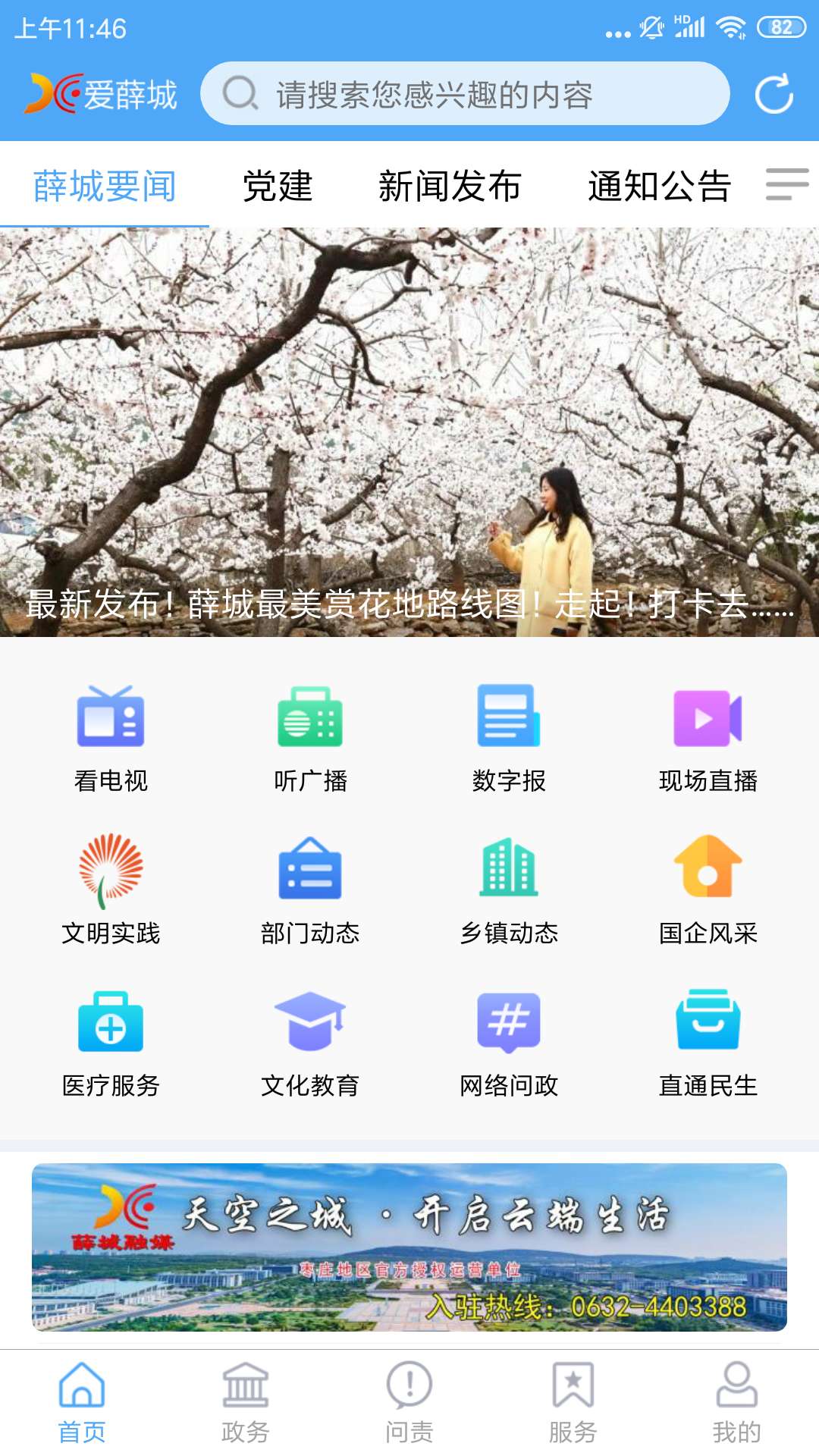View 部门动态 department updates
The width and height of the screenshot is (819, 1456).
[x=310, y=889]
